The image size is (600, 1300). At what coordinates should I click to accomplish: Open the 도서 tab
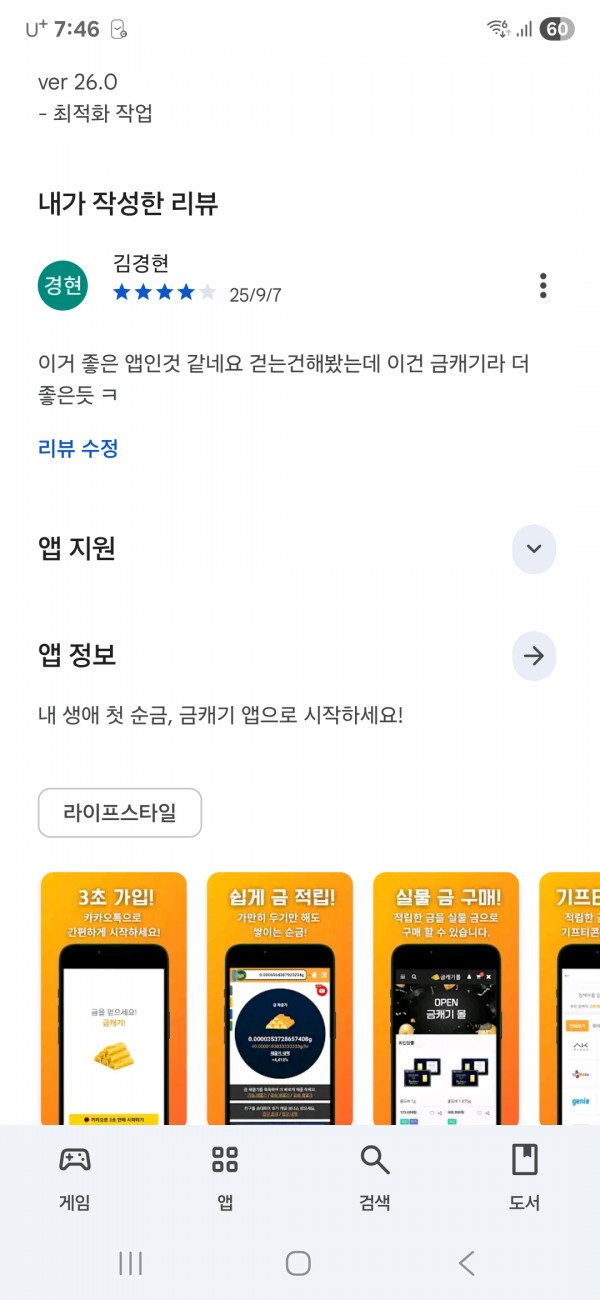pos(525,1178)
